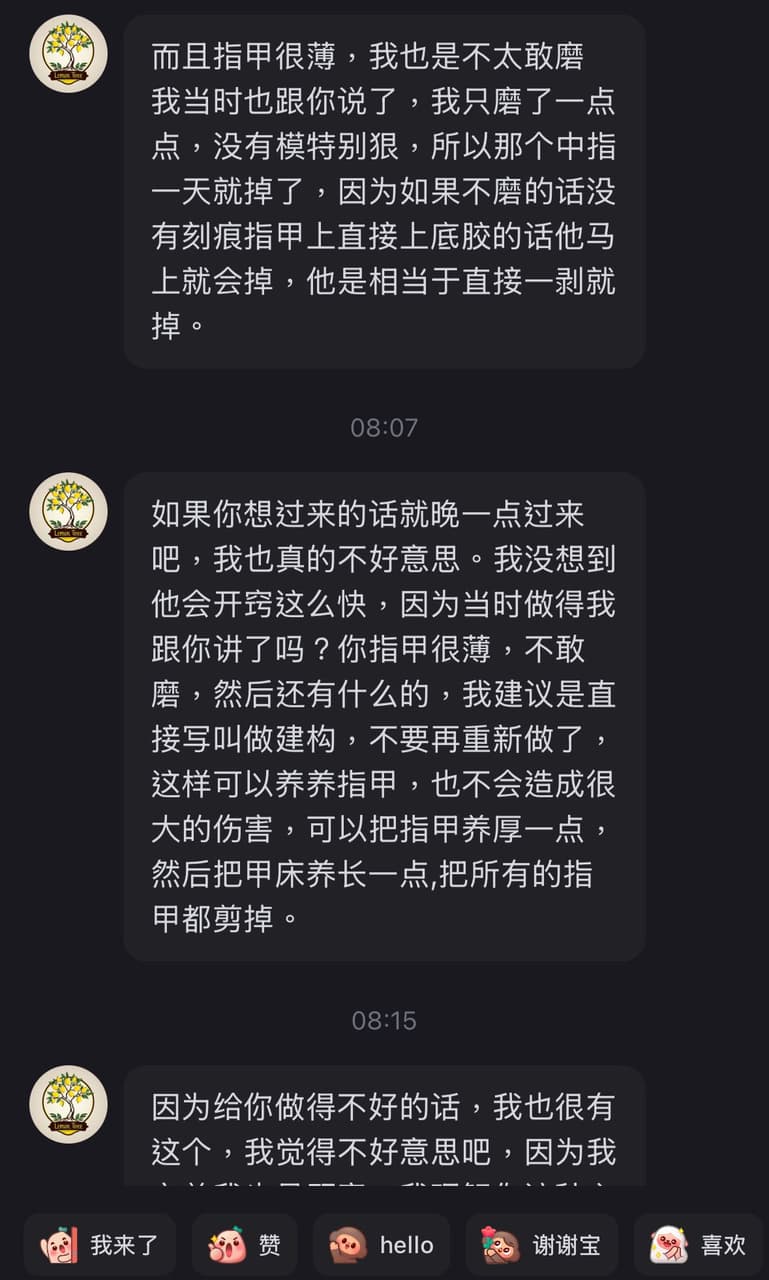Click the white blushing creature icon beside 喜欢

[x=670, y=1243]
